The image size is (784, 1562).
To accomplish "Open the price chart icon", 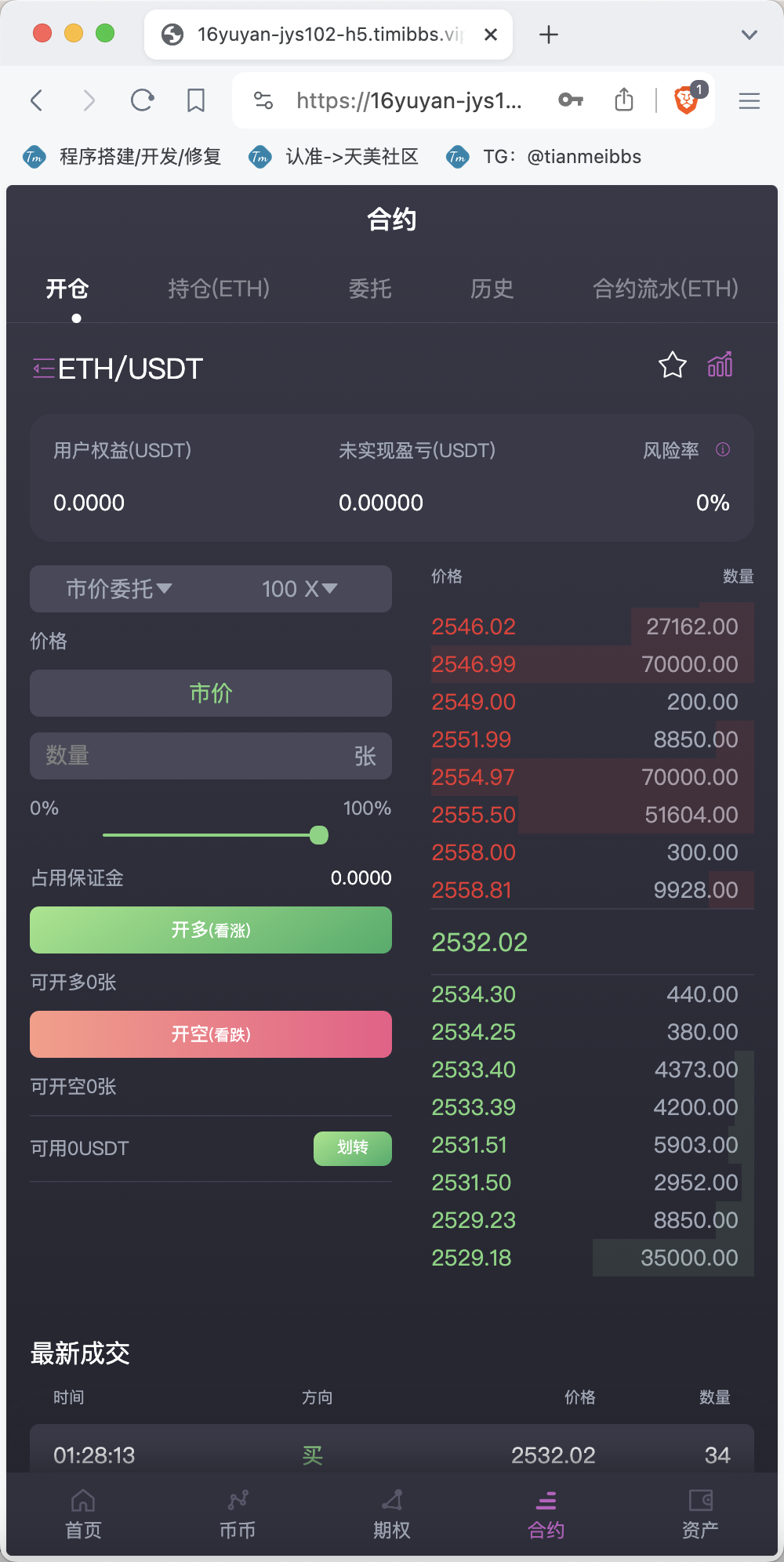I will pos(720,365).
